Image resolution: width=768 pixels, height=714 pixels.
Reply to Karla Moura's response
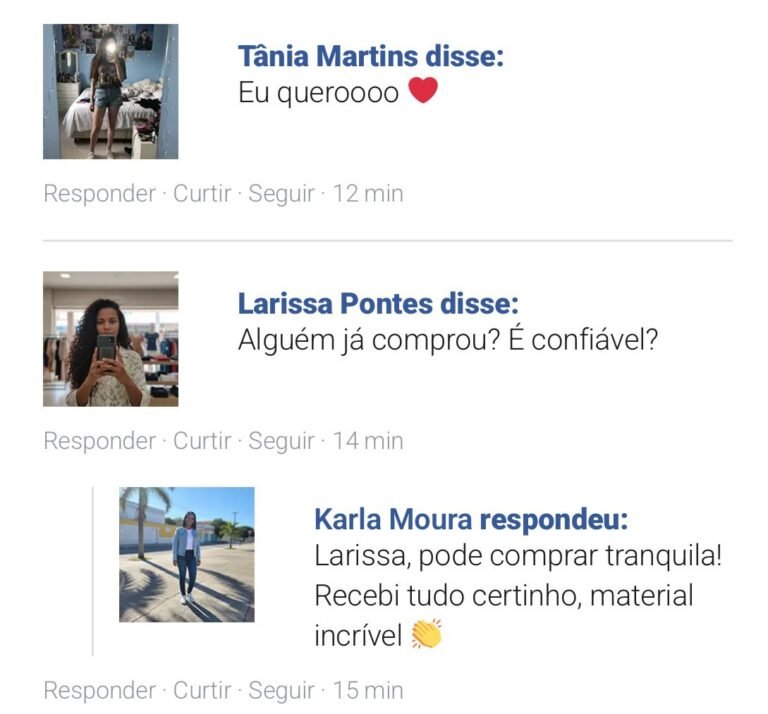coord(99,690)
